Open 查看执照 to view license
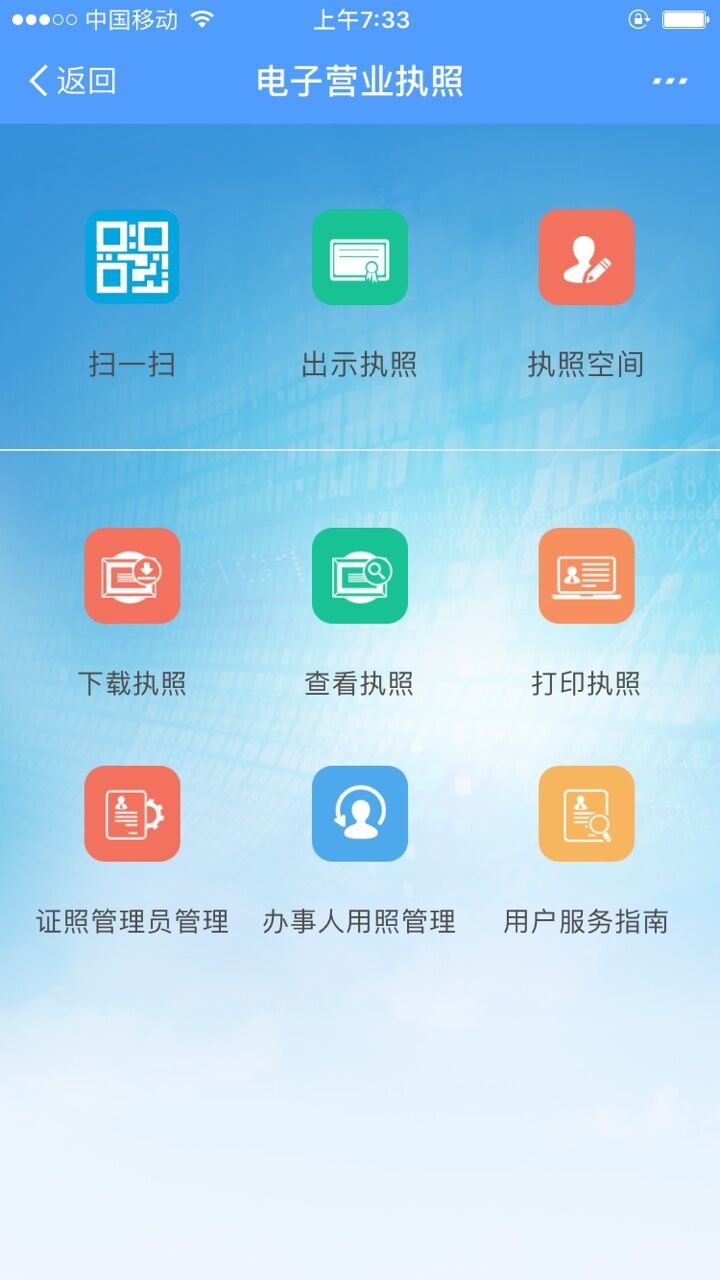This screenshot has height=1280, width=720. [359, 576]
